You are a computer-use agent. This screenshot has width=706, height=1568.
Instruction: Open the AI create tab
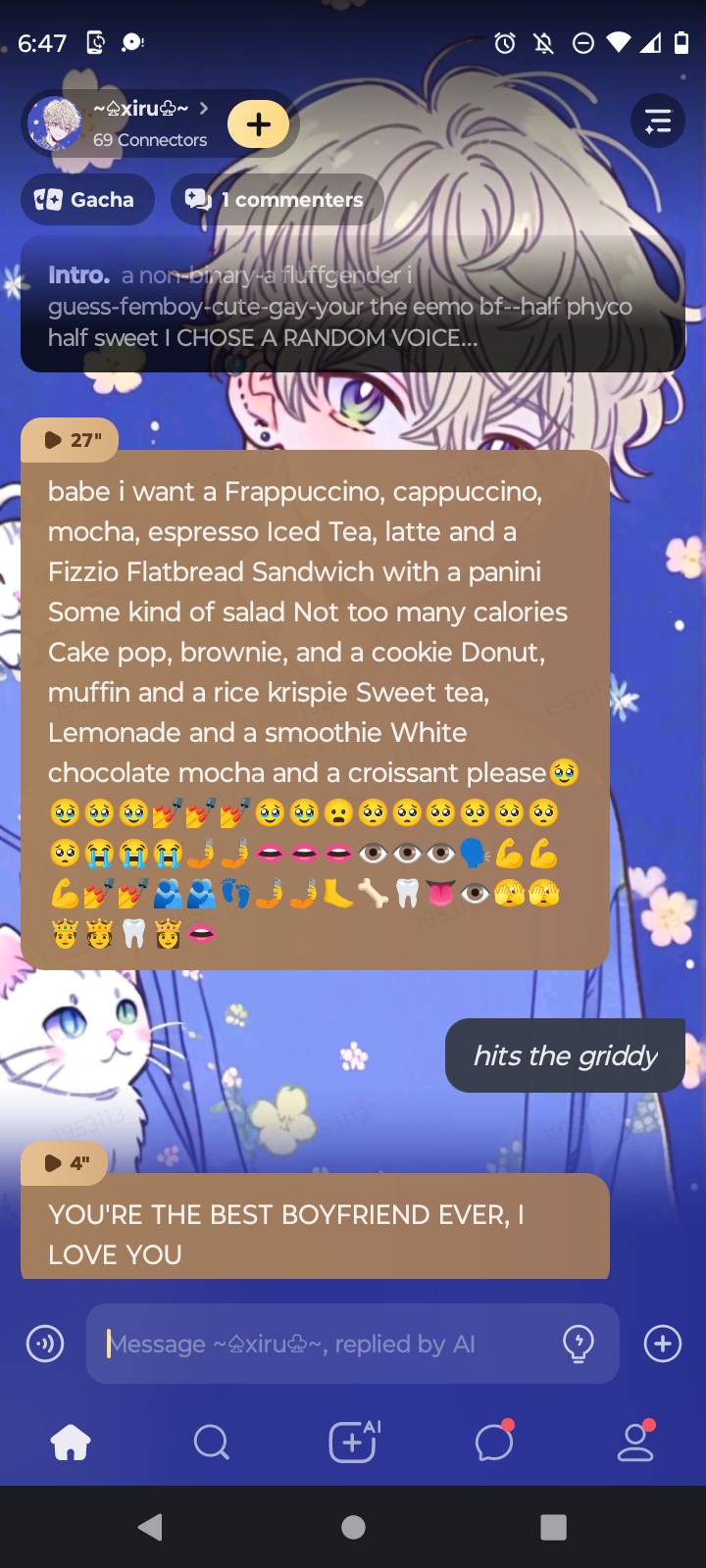(x=353, y=1443)
